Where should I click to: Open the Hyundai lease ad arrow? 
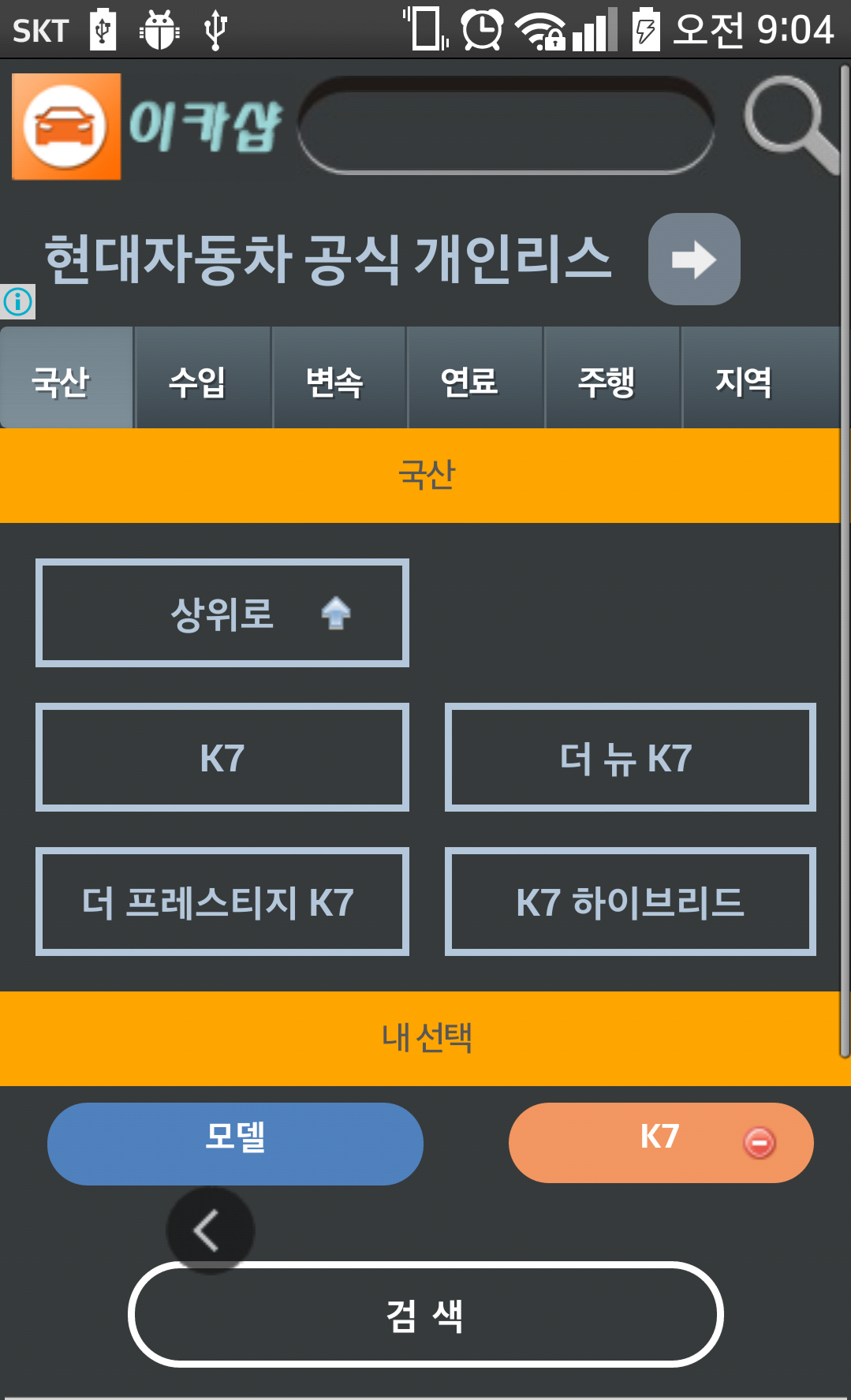[x=693, y=259]
